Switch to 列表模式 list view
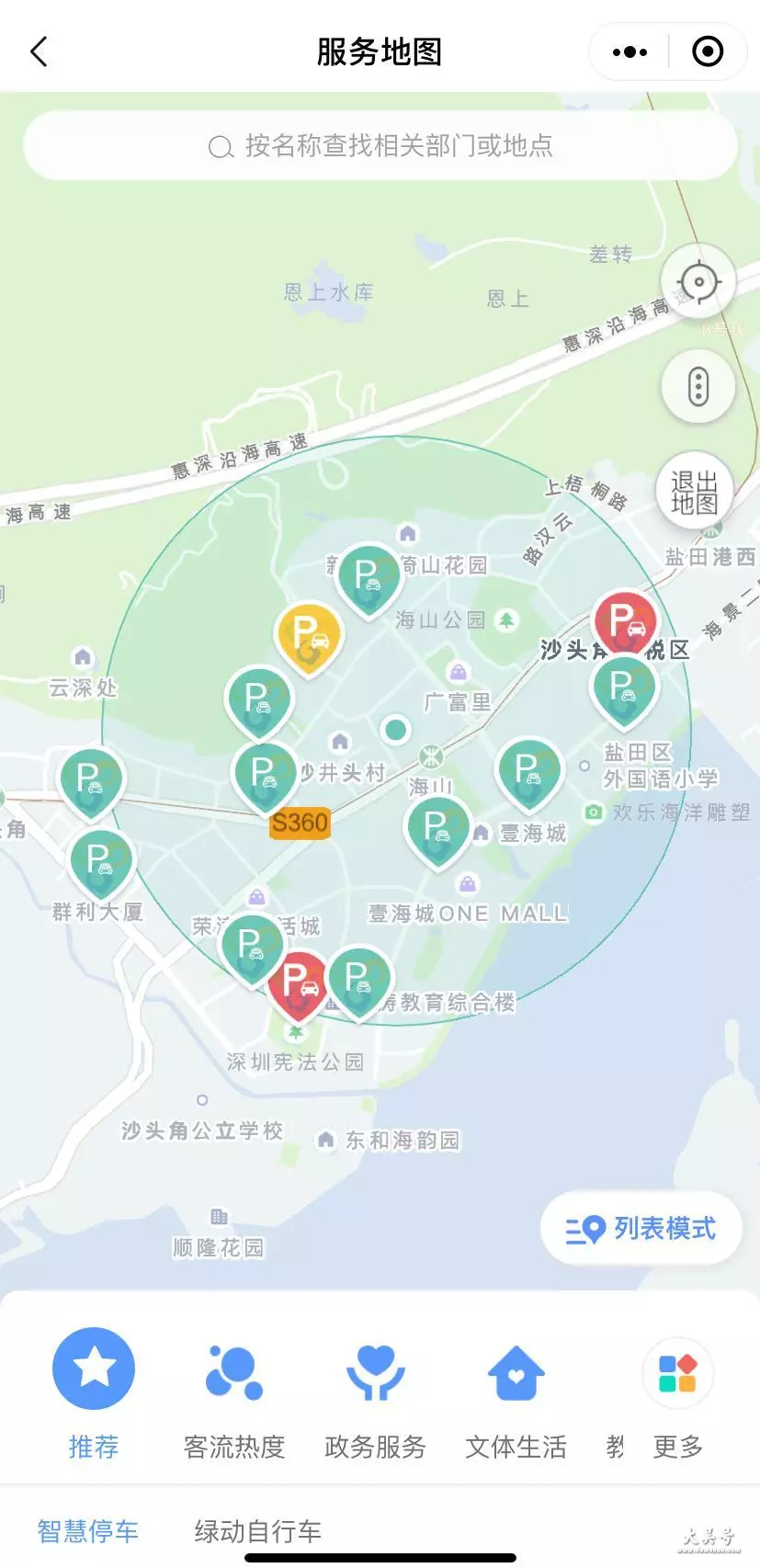760x1568 pixels. [641, 1229]
